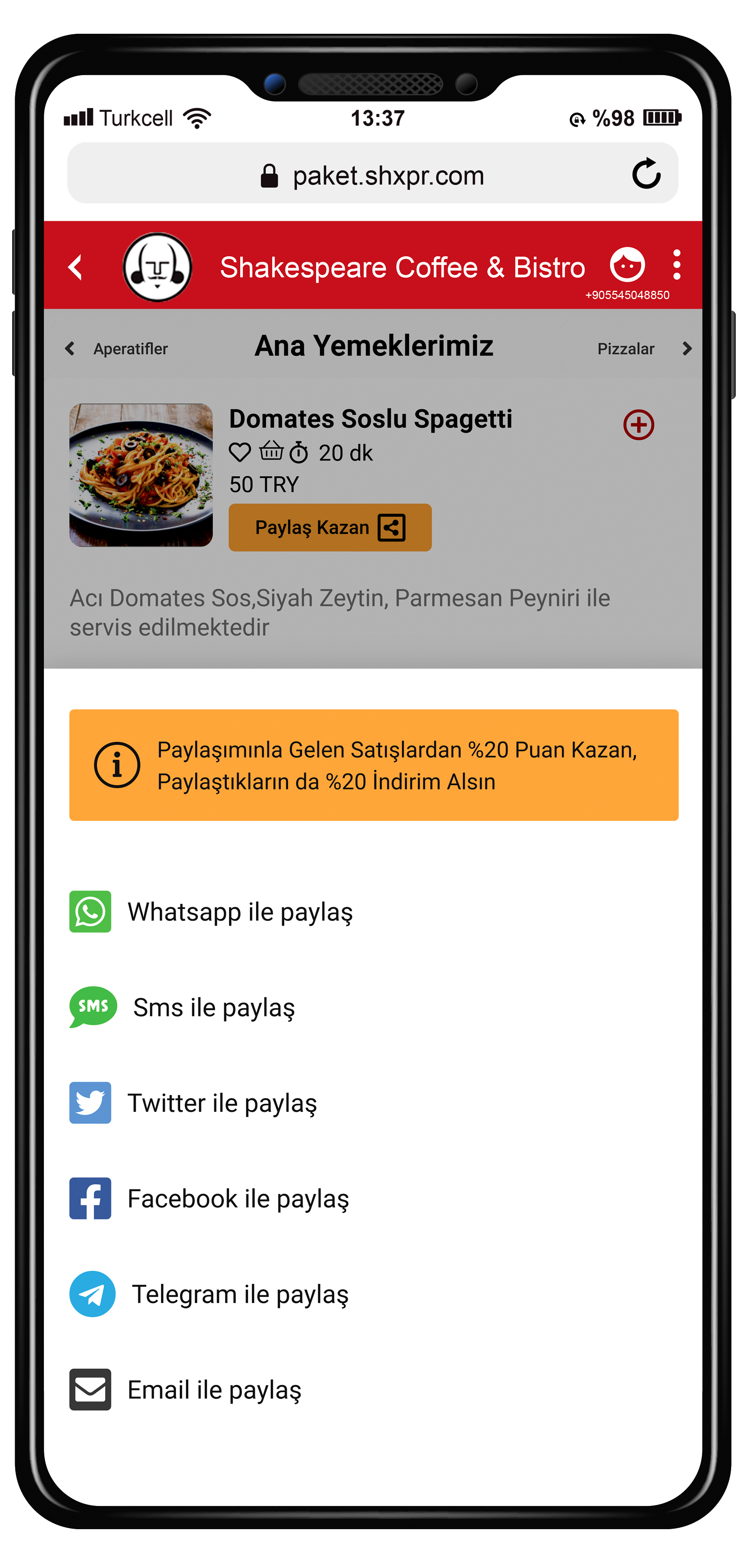Screen dimensions: 748x1568
Task: Choose Sms ile paylaş
Action: click(183, 1007)
